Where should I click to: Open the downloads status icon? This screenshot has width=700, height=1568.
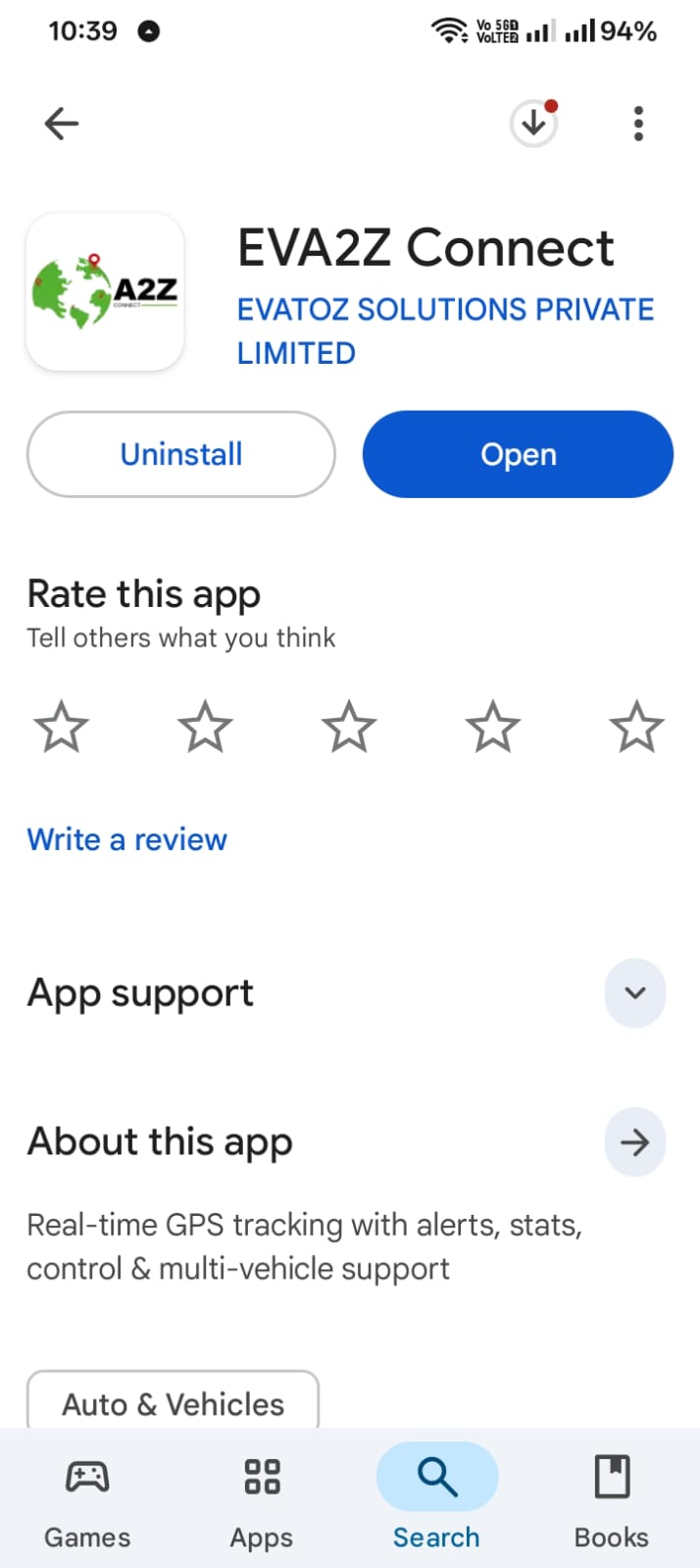click(533, 124)
